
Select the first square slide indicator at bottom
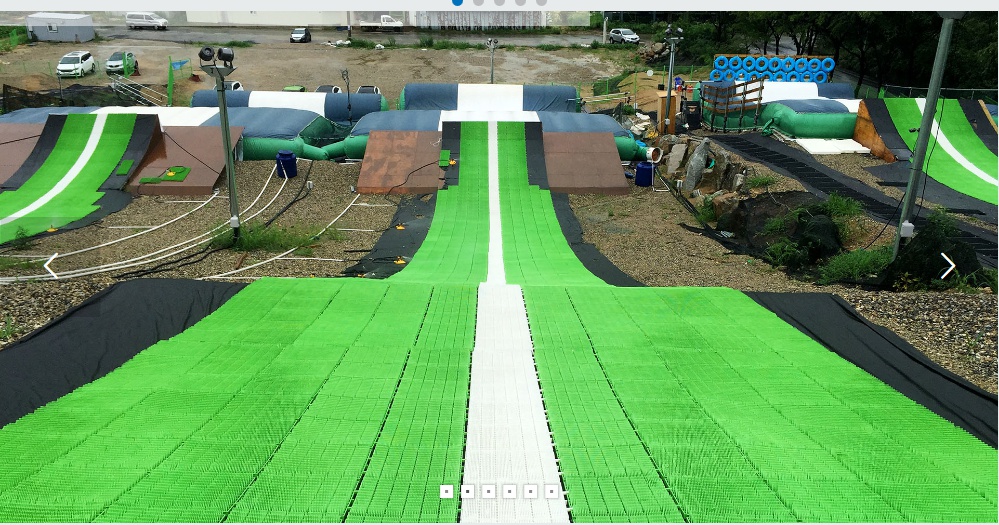tap(446, 491)
